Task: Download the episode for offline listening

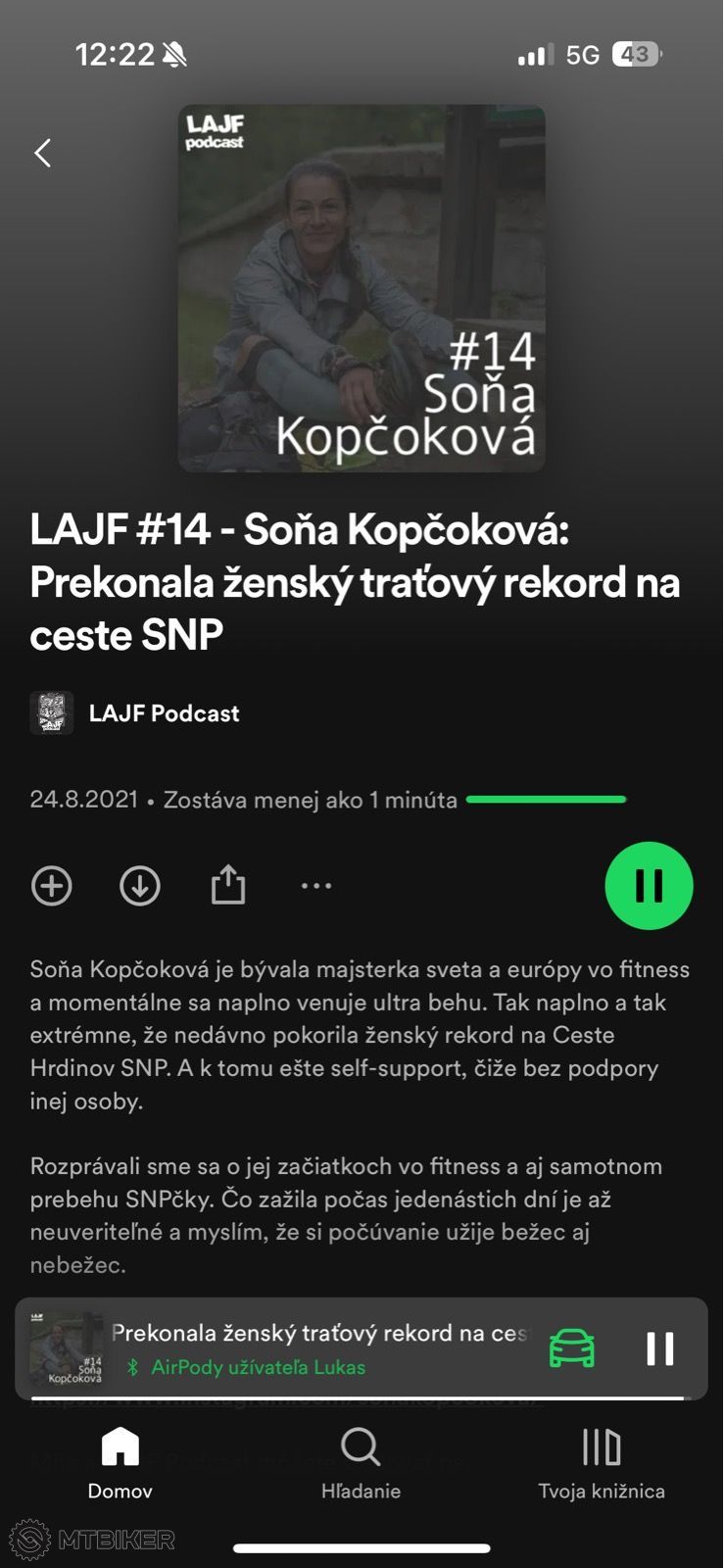Action: pyautogui.click(x=140, y=886)
